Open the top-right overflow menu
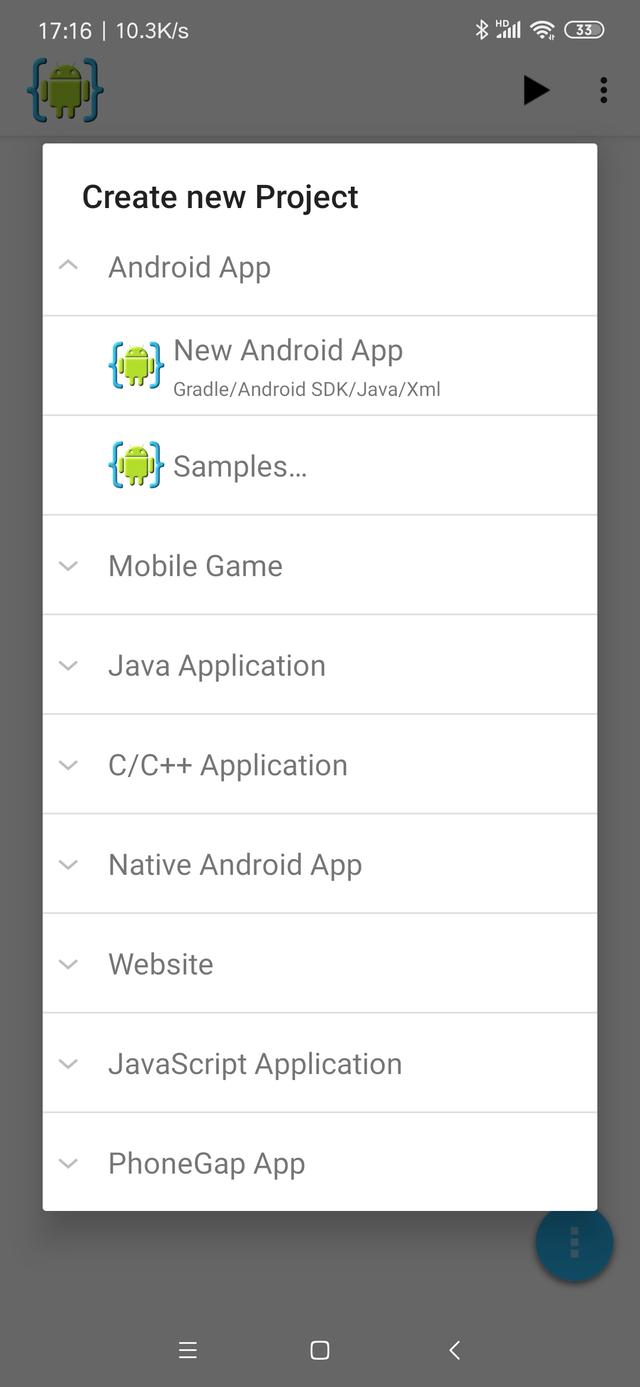This screenshot has height=1387, width=640. coord(603,90)
